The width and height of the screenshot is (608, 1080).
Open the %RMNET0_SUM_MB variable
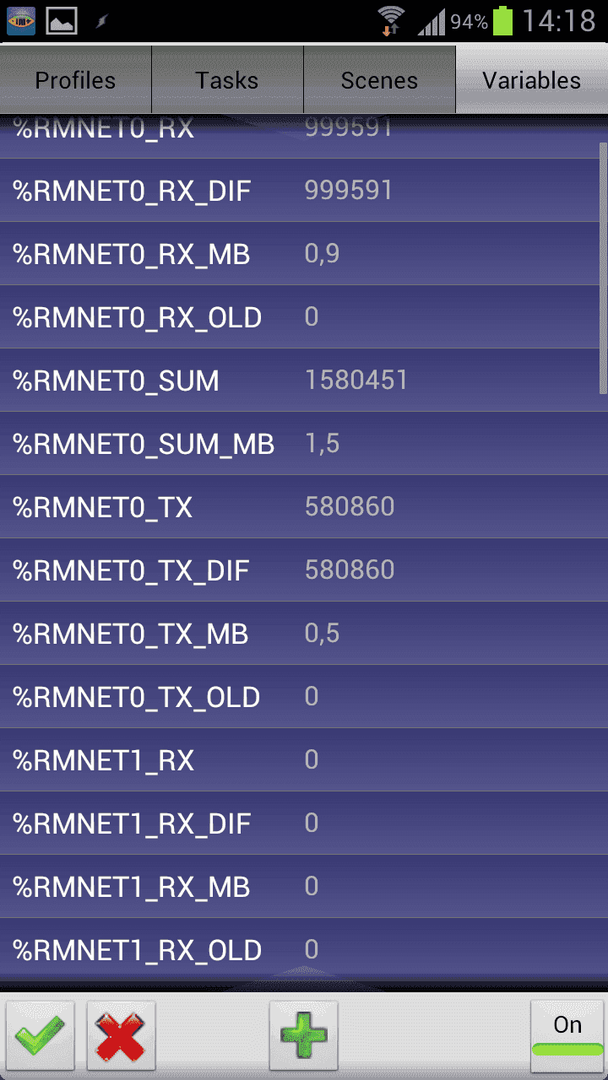point(304,444)
